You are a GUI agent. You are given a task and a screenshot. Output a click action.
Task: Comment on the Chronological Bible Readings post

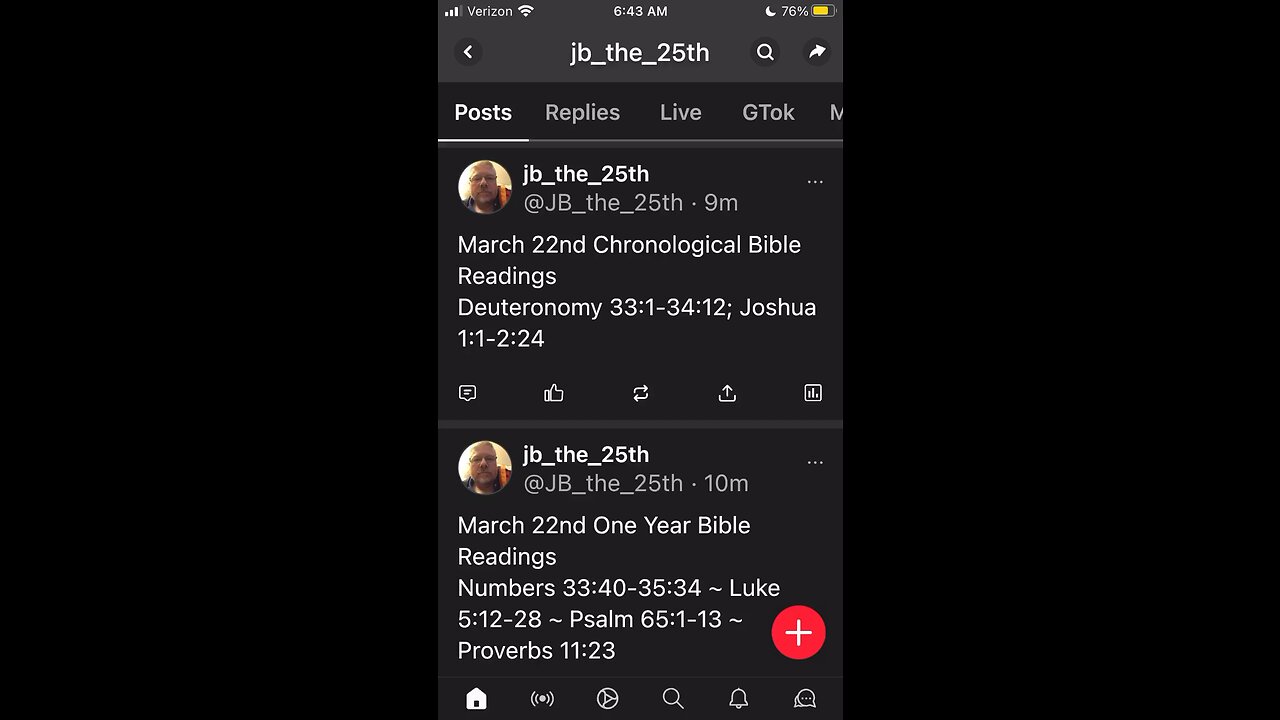[x=467, y=393]
